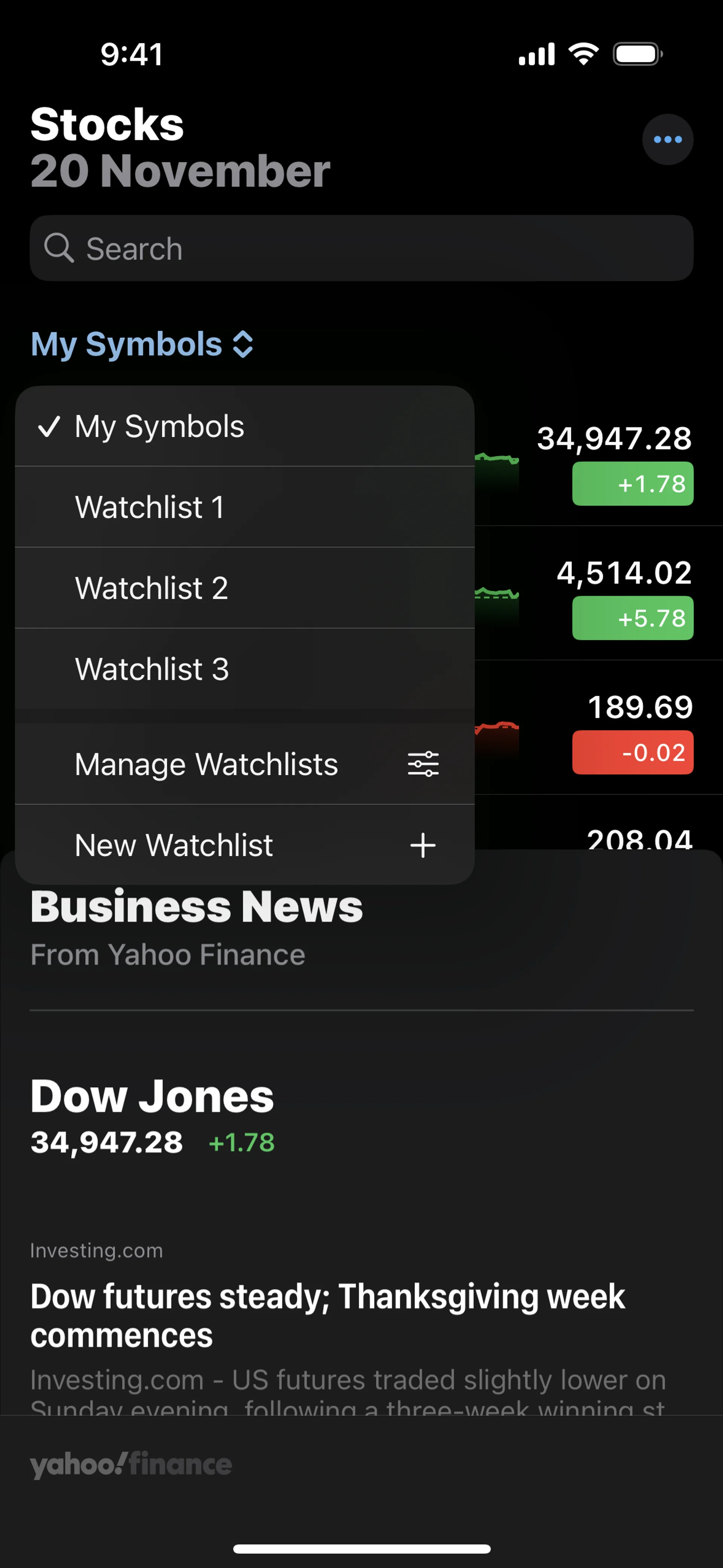Switch to Watchlist 2
The image size is (723, 1568).
point(244,588)
